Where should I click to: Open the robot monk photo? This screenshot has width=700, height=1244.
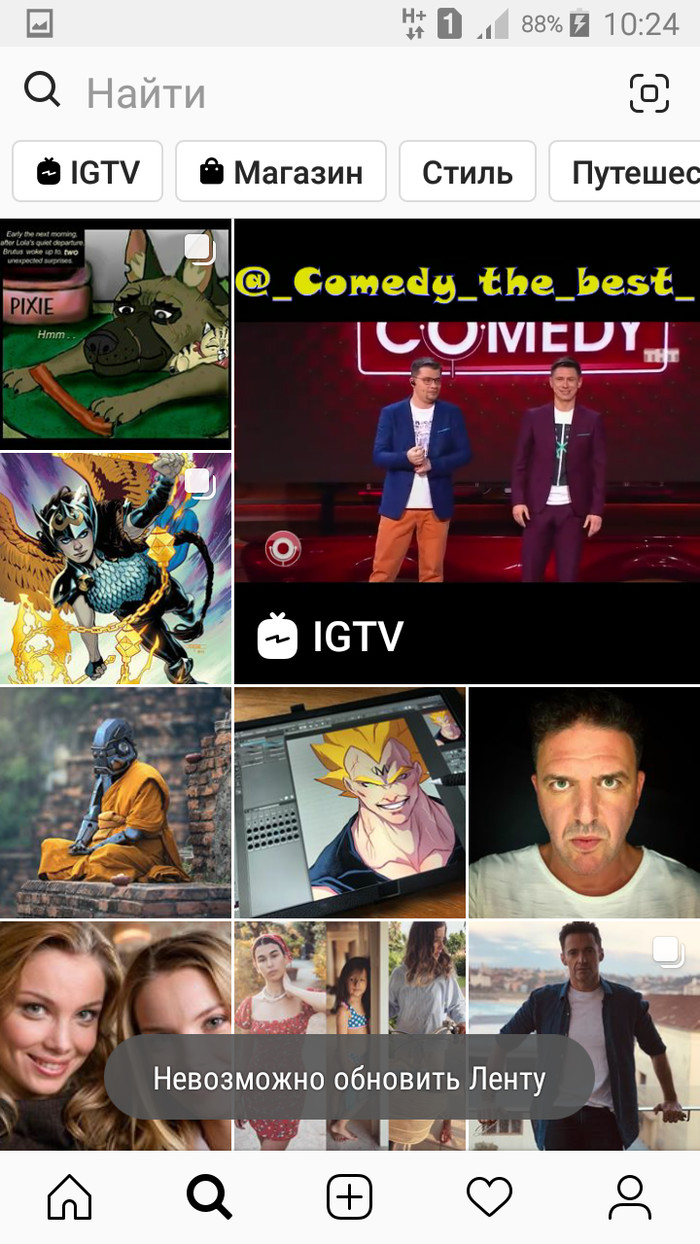click(115, 802)
